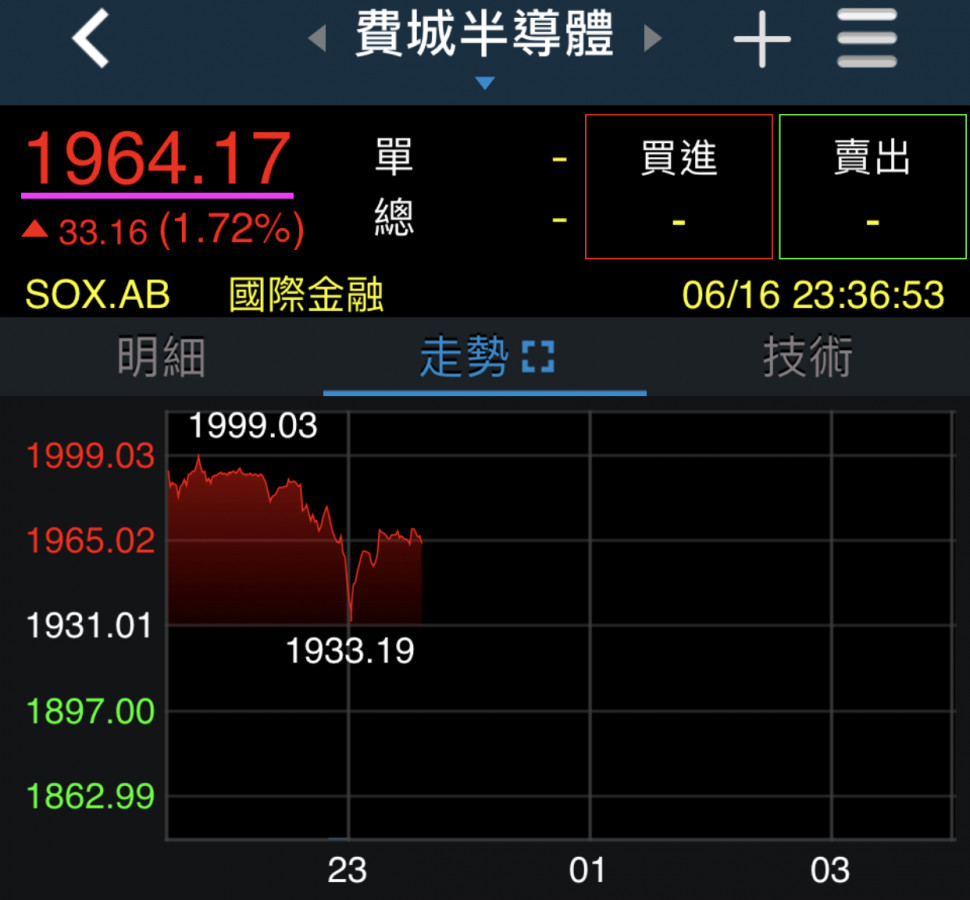Switch to the previous stock with left arrow
The height and width of the screenshot is (900, 970).
(317, 40)
